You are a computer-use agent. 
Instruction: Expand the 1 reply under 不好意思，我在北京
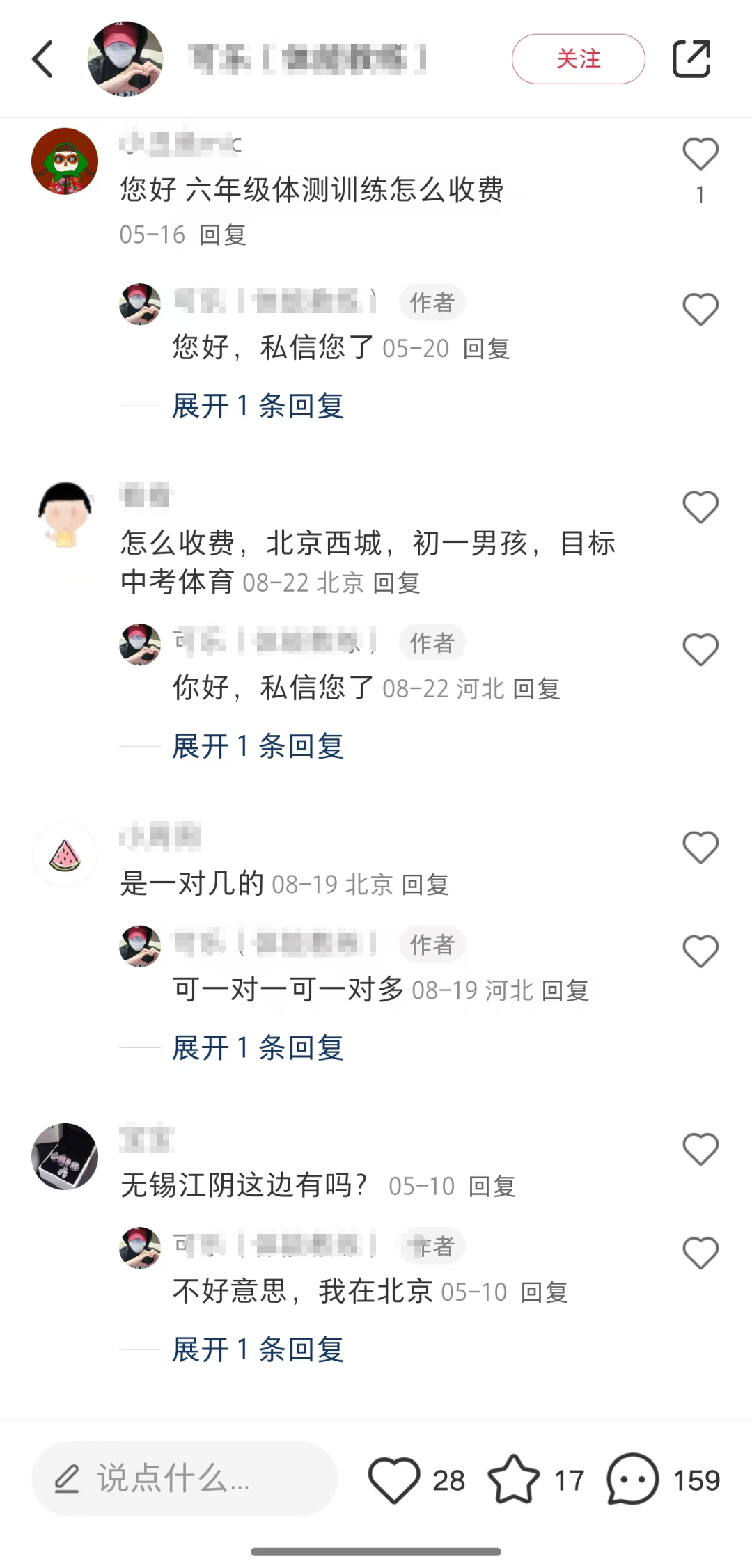258,1349
